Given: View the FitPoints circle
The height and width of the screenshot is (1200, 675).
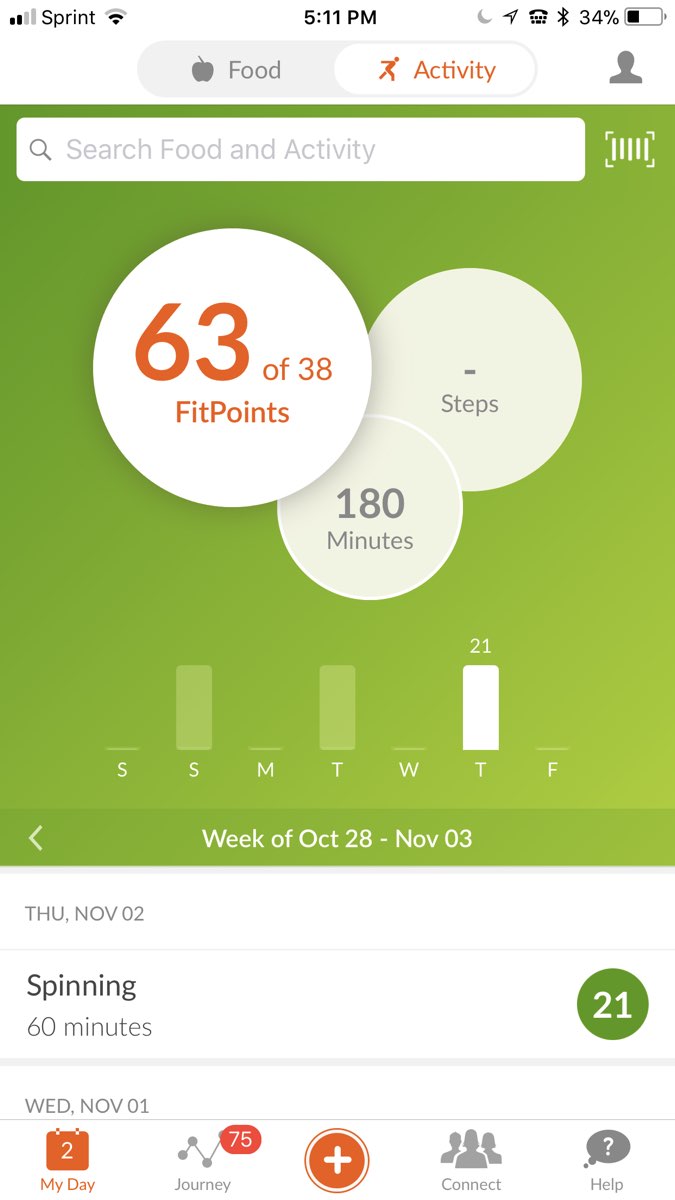Looking at the screenshot, I should pos(232,367).
